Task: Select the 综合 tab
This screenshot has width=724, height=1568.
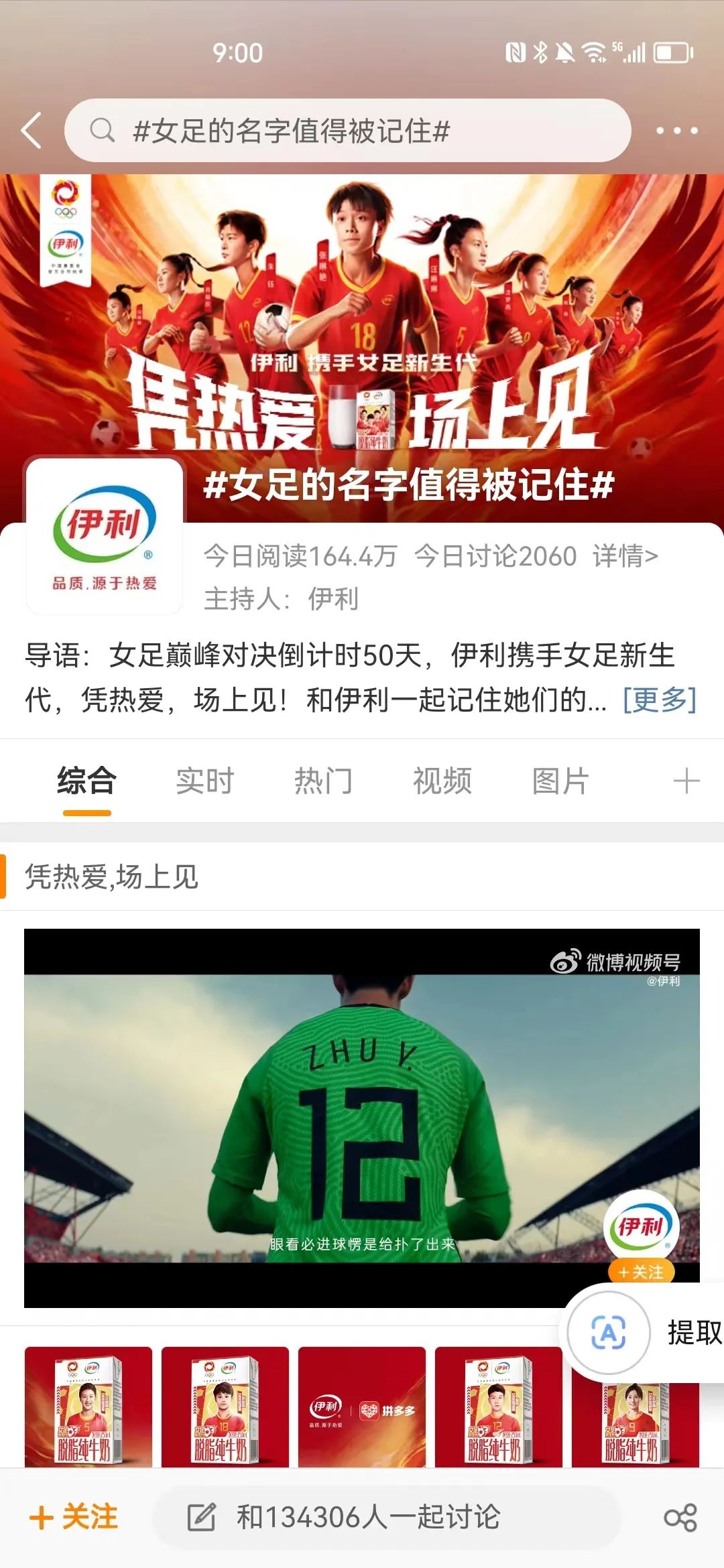Action: (86, 781)
